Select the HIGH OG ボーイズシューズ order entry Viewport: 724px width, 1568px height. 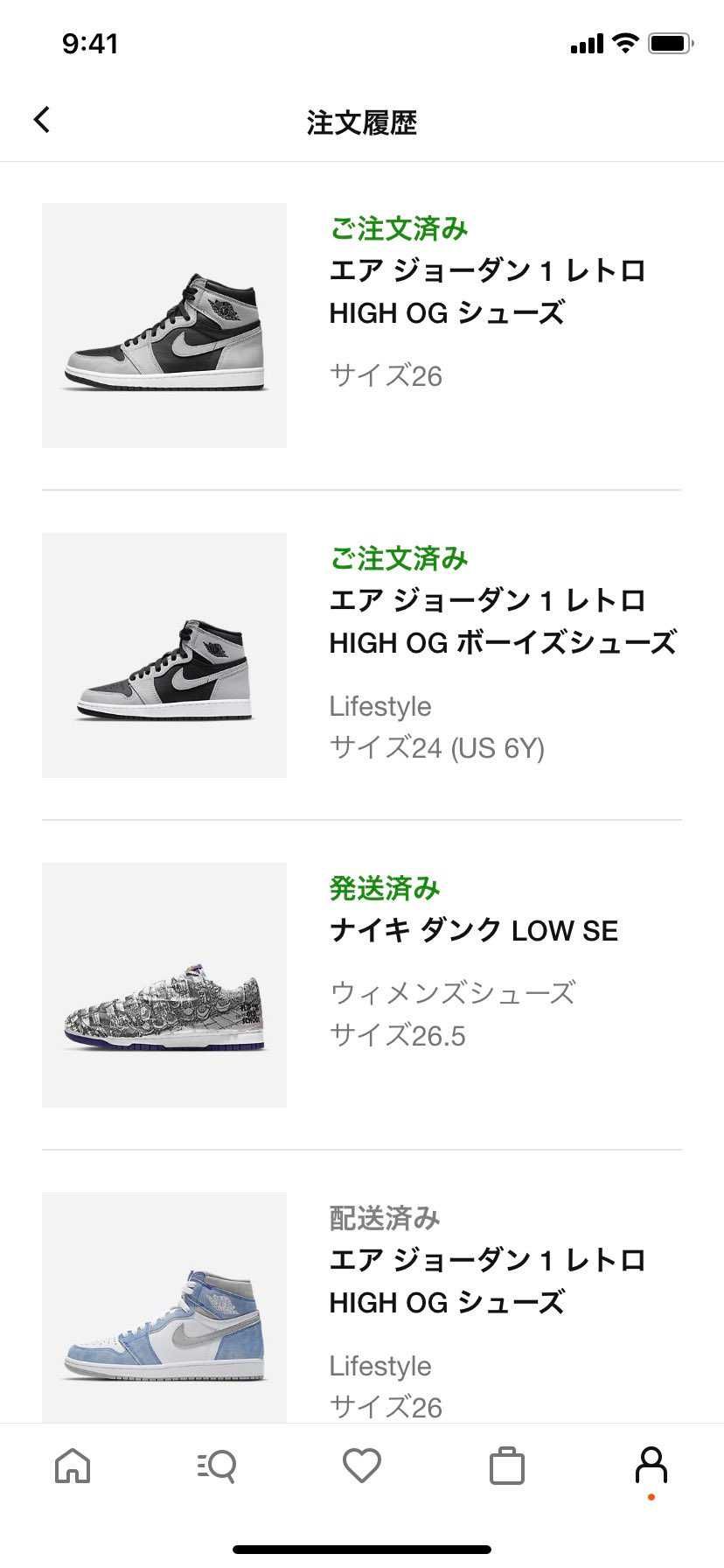click(503, 621)
